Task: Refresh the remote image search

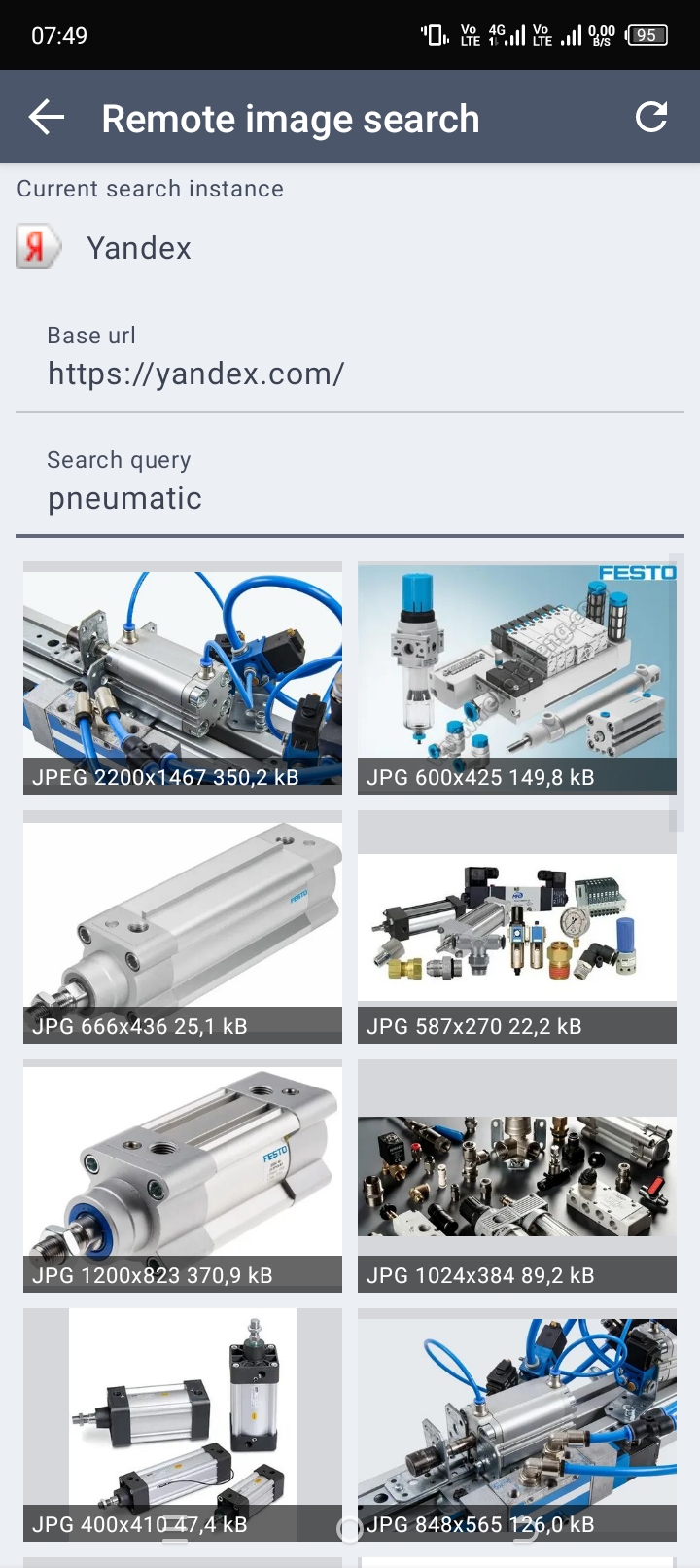Action: (x=651, y=118)
